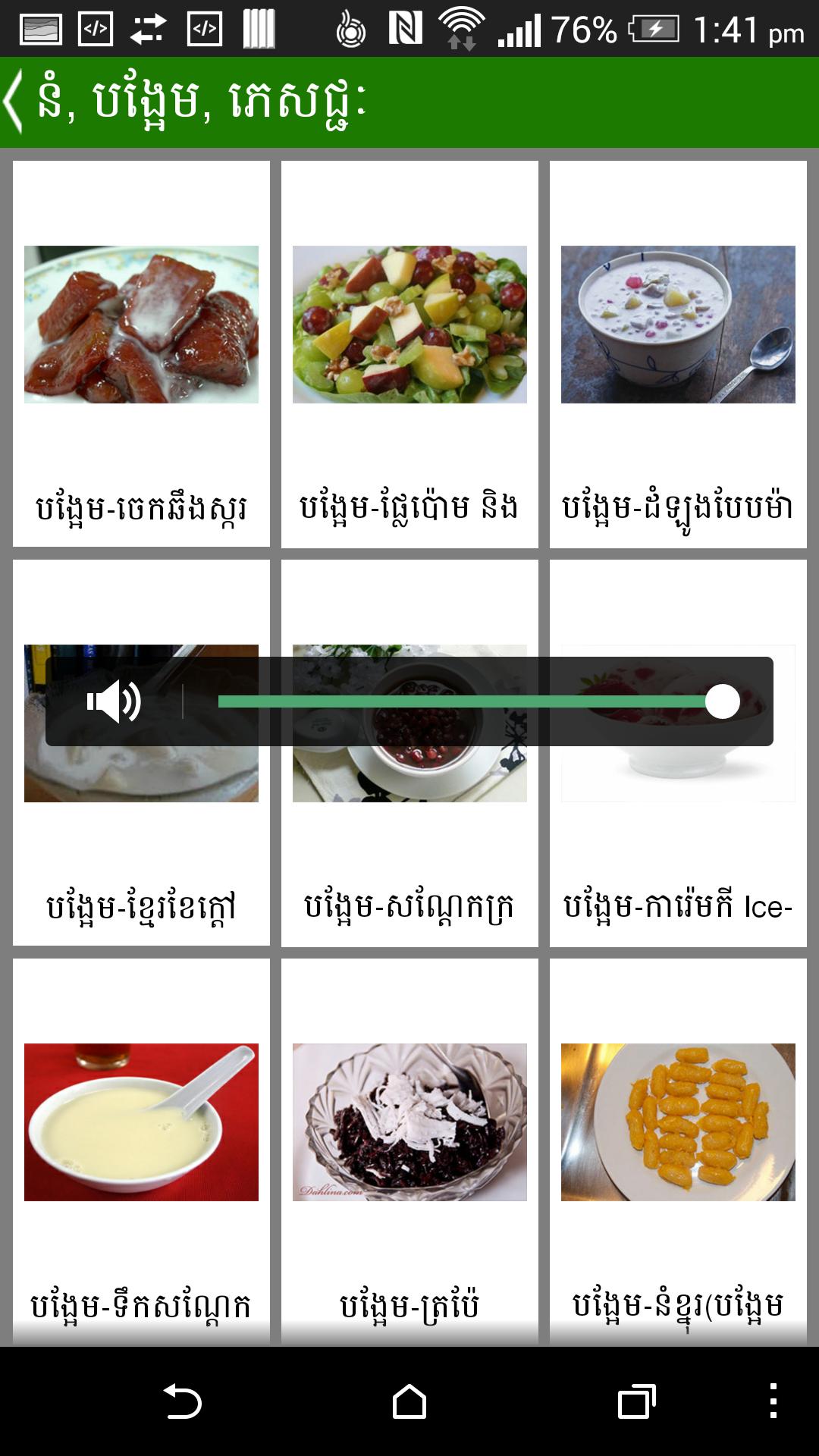Tap the back arrow beside the green title
The width and height of the screenshot is (819, 1456).
point(14,99)
